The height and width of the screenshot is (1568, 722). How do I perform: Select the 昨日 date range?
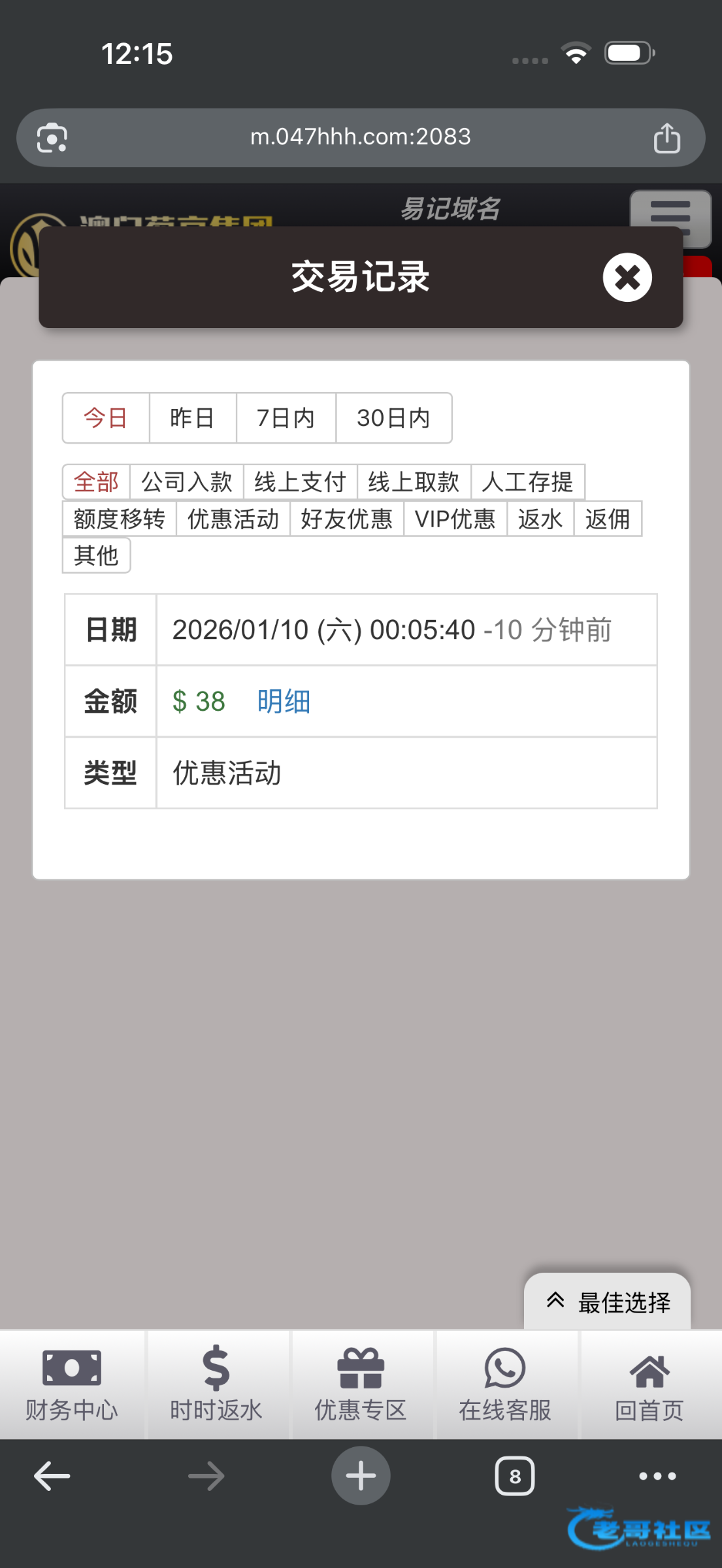192,418
